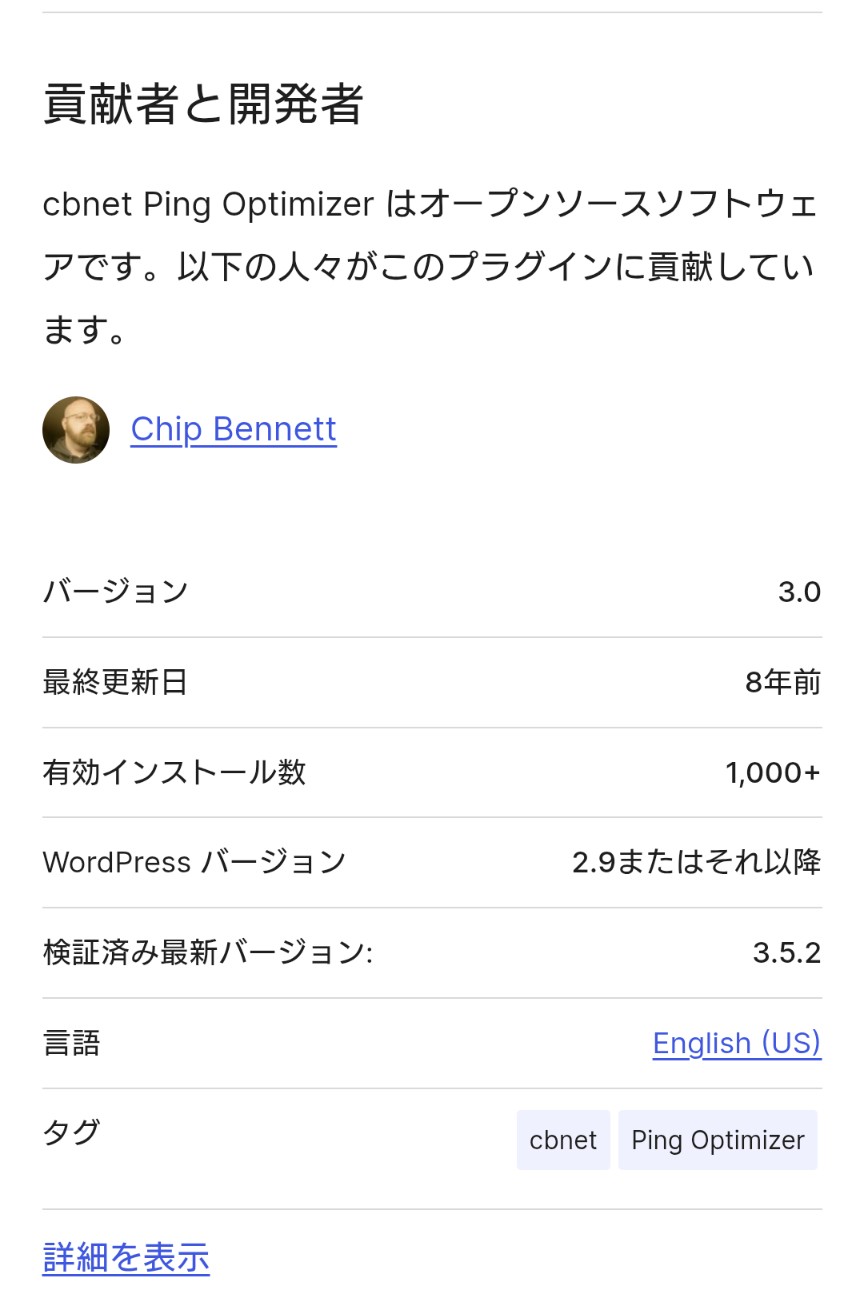The height and width of the screenshot is (1299, 864).
Task: Open the 詳細を表示 link
Action: tap(126, 1257)
